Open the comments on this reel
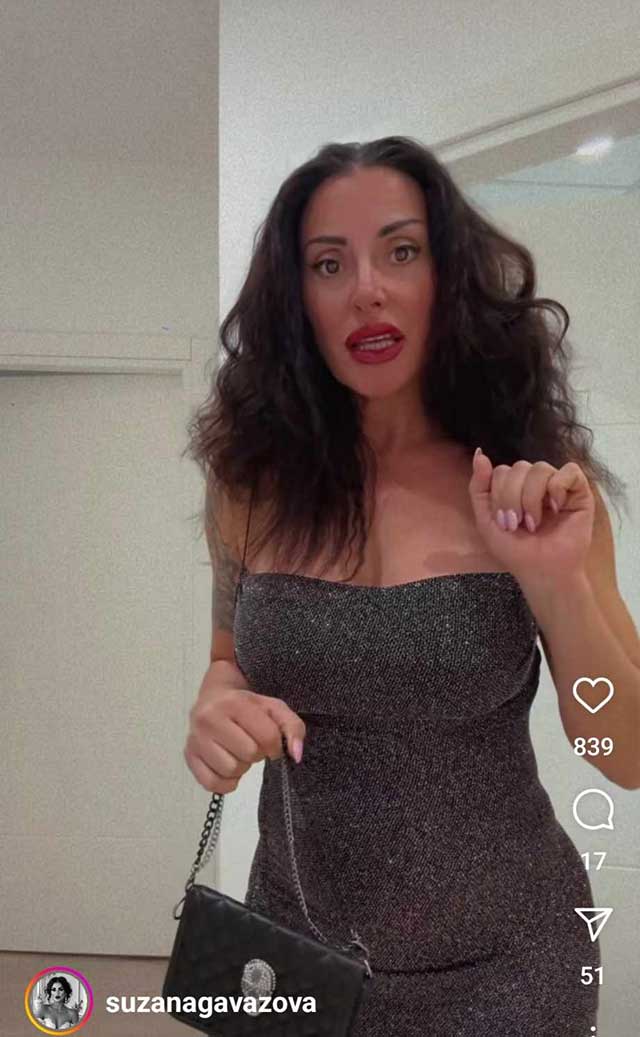The width and height of the screenshot is (640, 1037). click(593, 809)
